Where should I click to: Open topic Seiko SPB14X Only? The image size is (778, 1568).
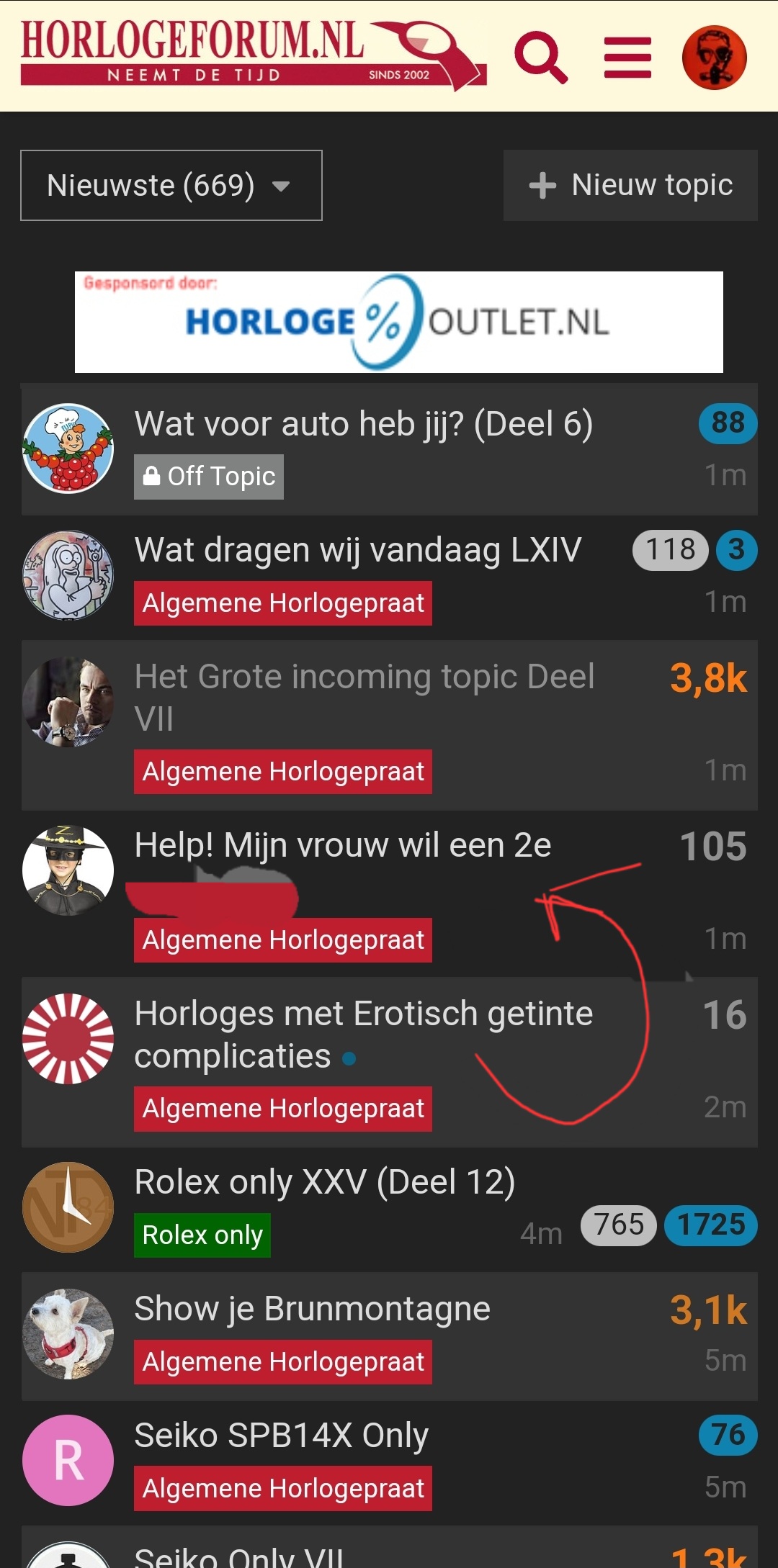point(282,1436)
